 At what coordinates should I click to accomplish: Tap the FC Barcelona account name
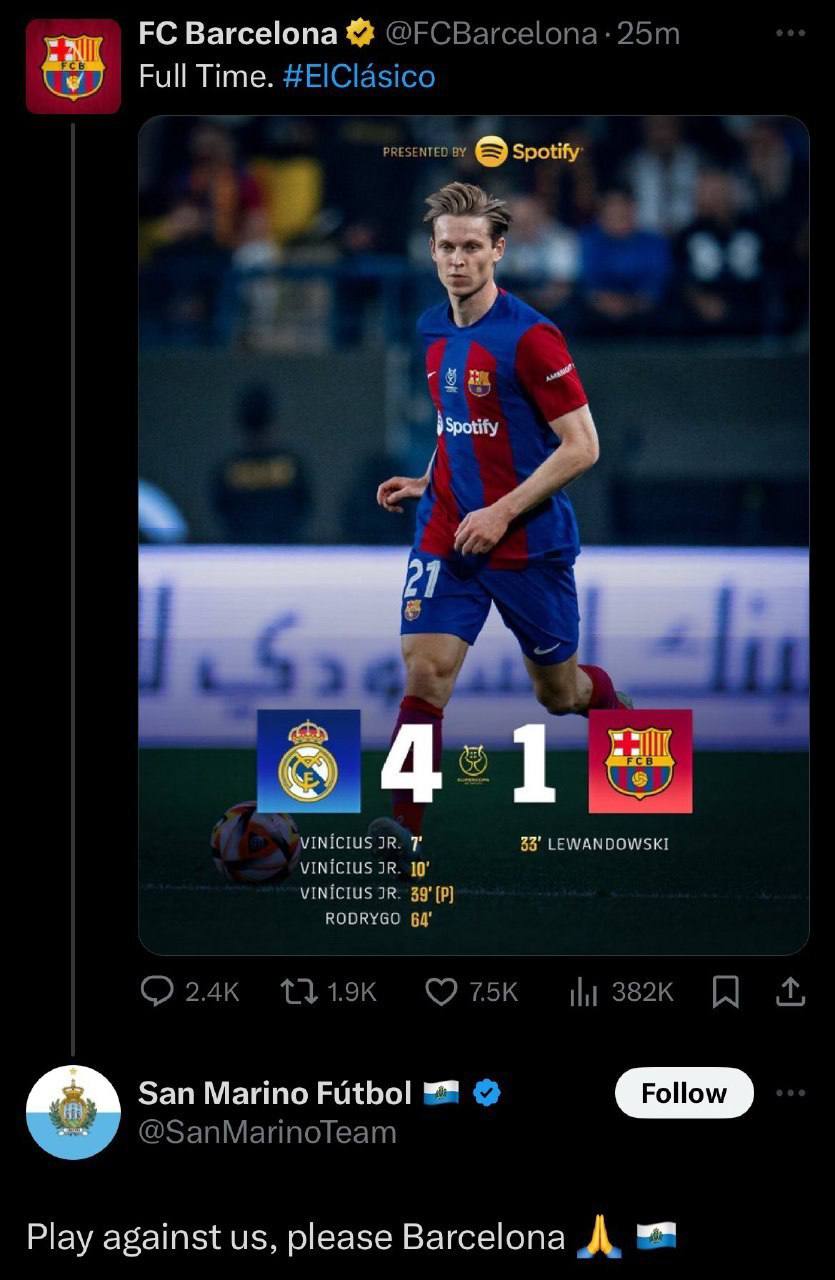(x=237, y=34)
